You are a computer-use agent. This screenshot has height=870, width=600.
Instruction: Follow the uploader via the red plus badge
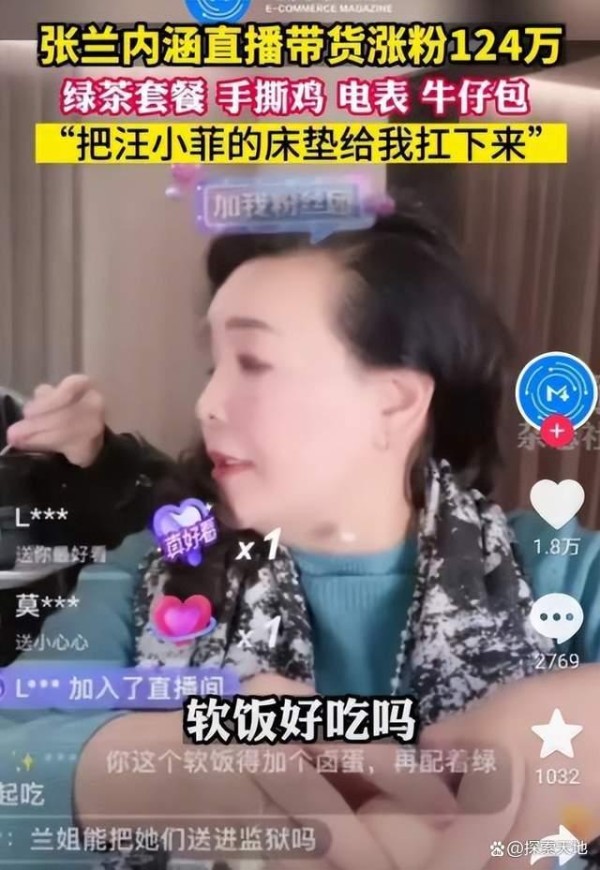pyautogui.click(x=556, y=432)
